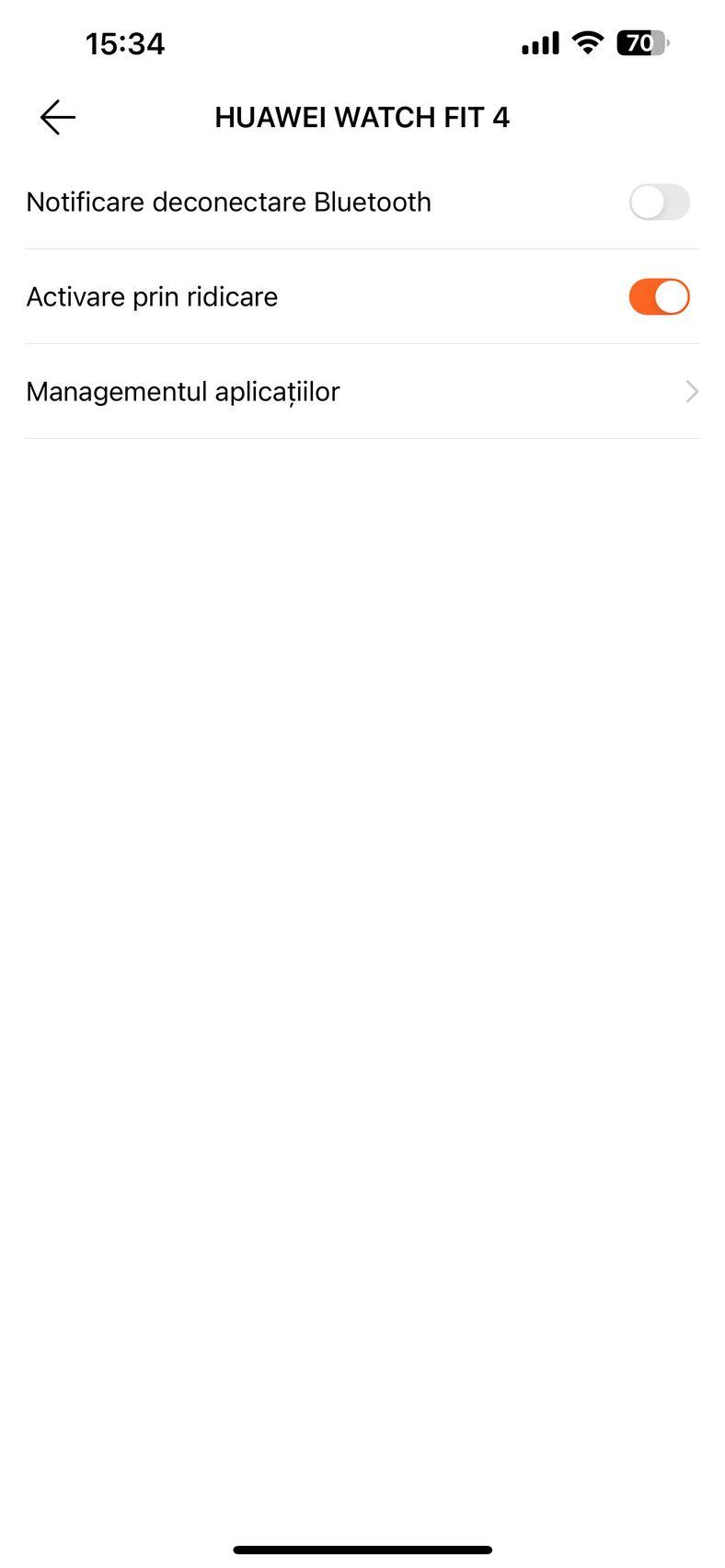Enable Notificare deconectare Bluetooth switch
The width and height of the screenshot is (725, 1568).
659,202
